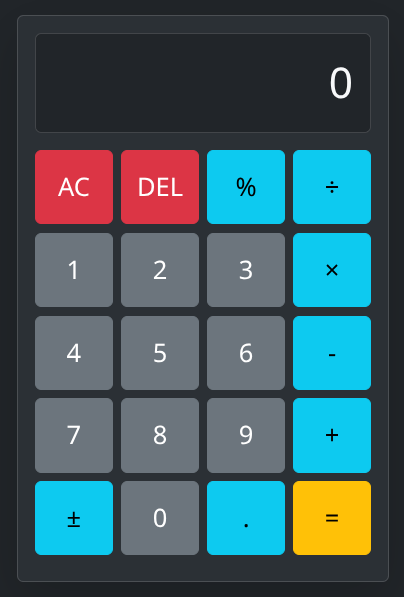Delete the last digit with DEL
This screenshot has width=404, height=597.
coord(160,187)
